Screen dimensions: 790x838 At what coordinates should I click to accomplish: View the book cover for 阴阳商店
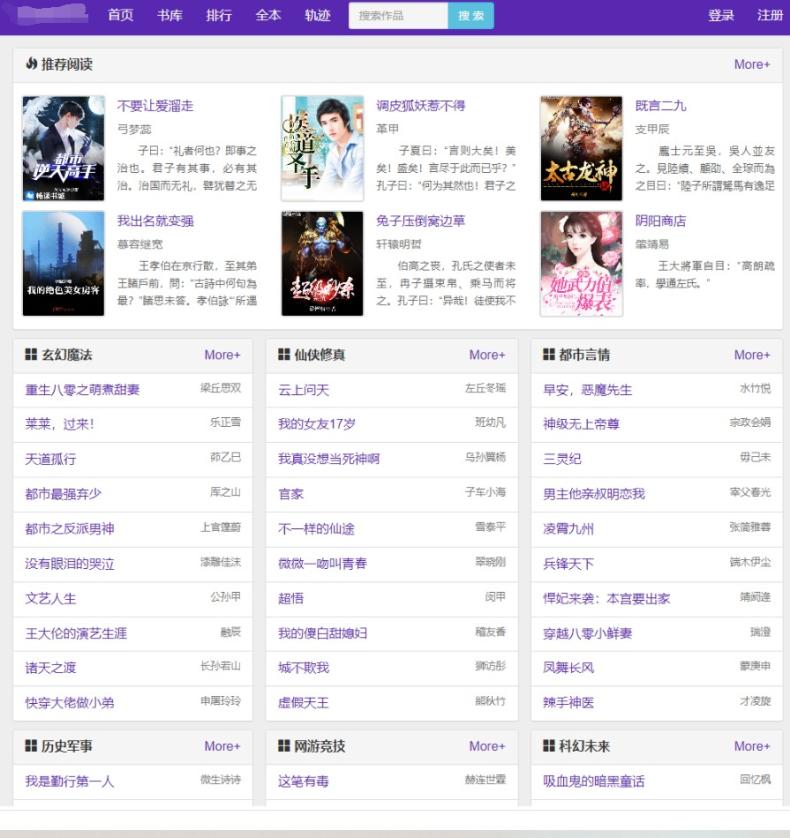tap(581, 263)
